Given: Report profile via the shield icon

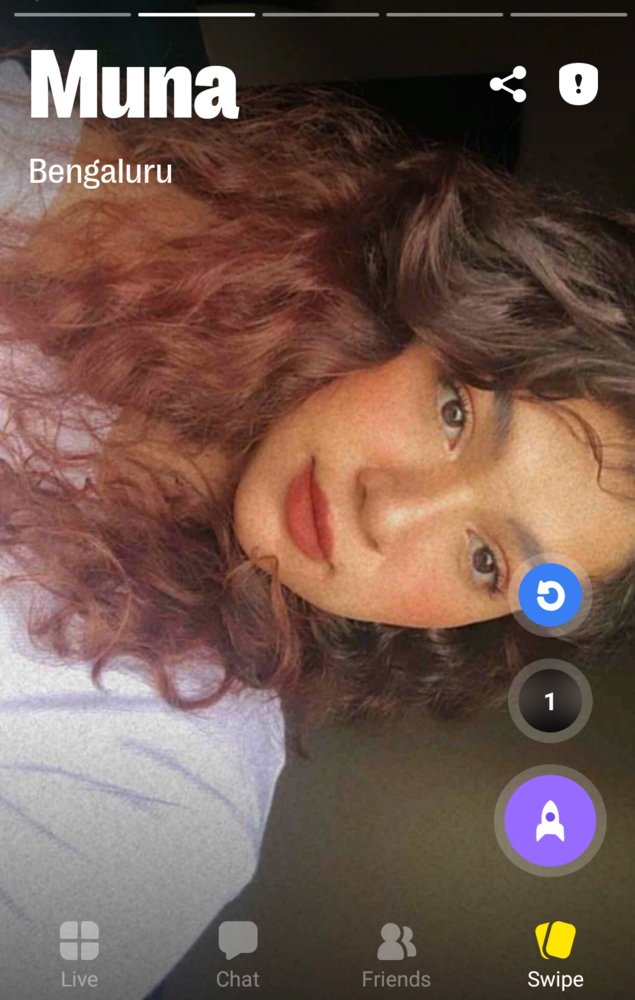Looking at the screenshot, I should point(578,85).
